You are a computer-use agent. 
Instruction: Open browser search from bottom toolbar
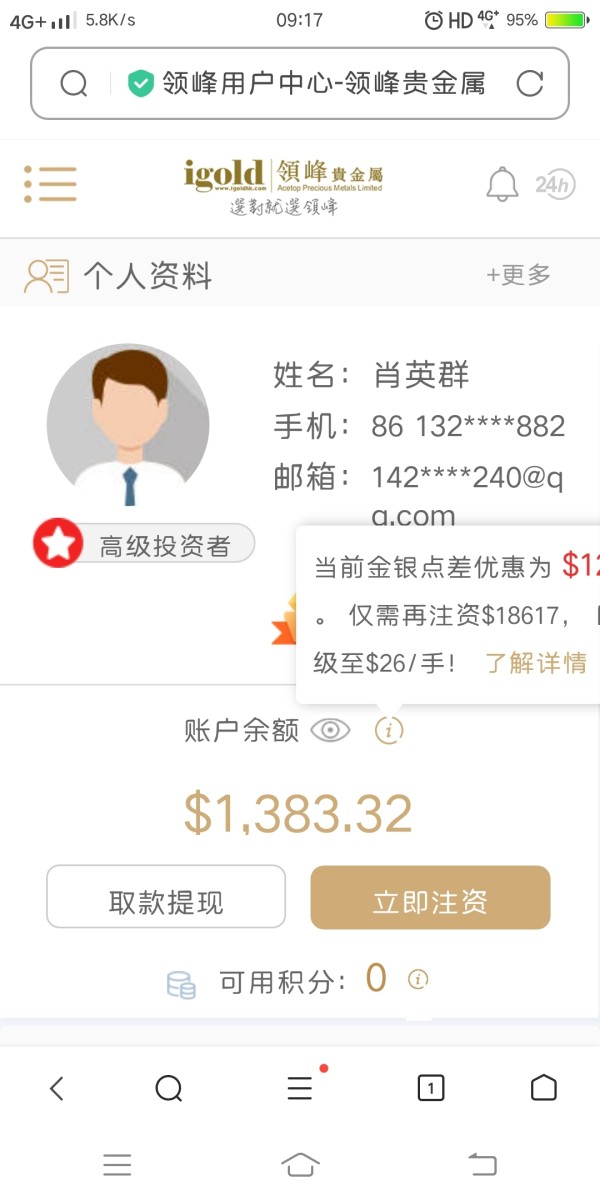(169, 1088)
